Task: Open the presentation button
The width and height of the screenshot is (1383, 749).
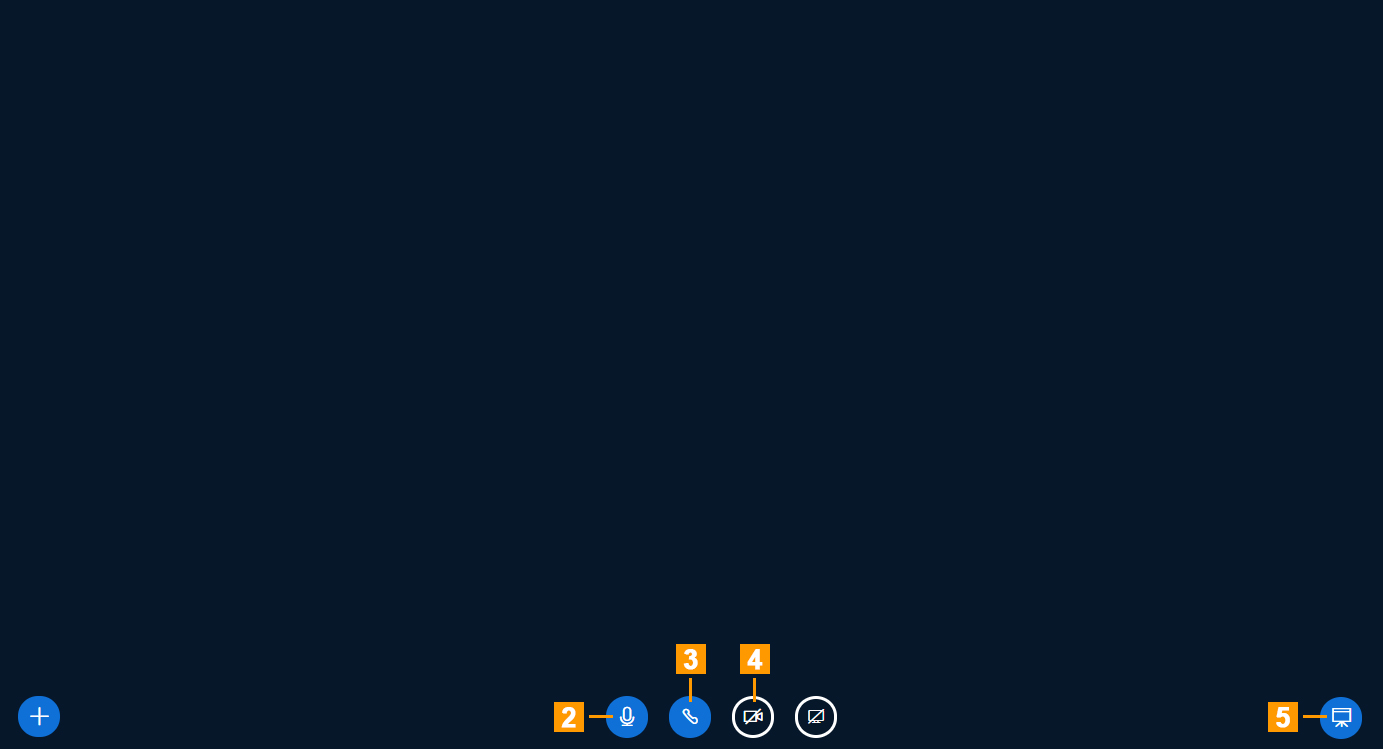Action: (1341, 717)
